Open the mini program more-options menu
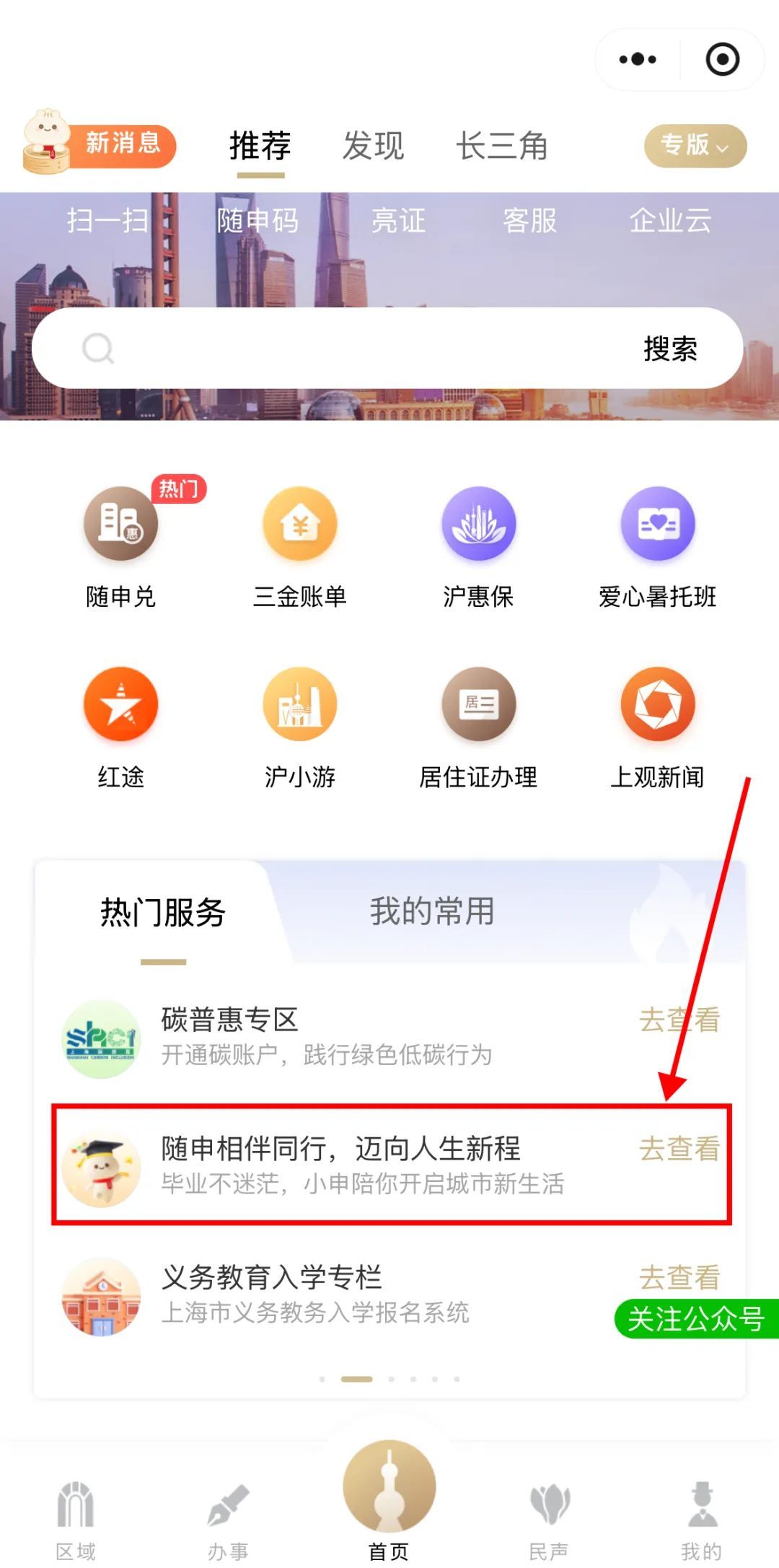 pyautogui.click(x=638, y=59)
